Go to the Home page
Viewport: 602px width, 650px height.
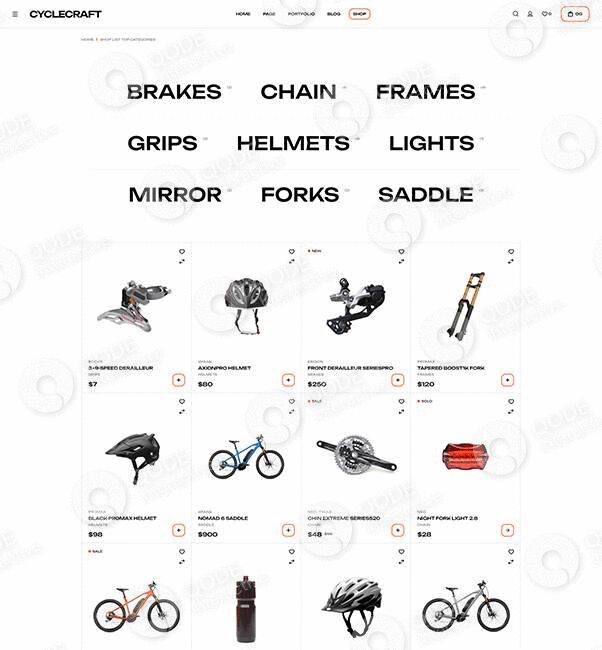[243, 14]
